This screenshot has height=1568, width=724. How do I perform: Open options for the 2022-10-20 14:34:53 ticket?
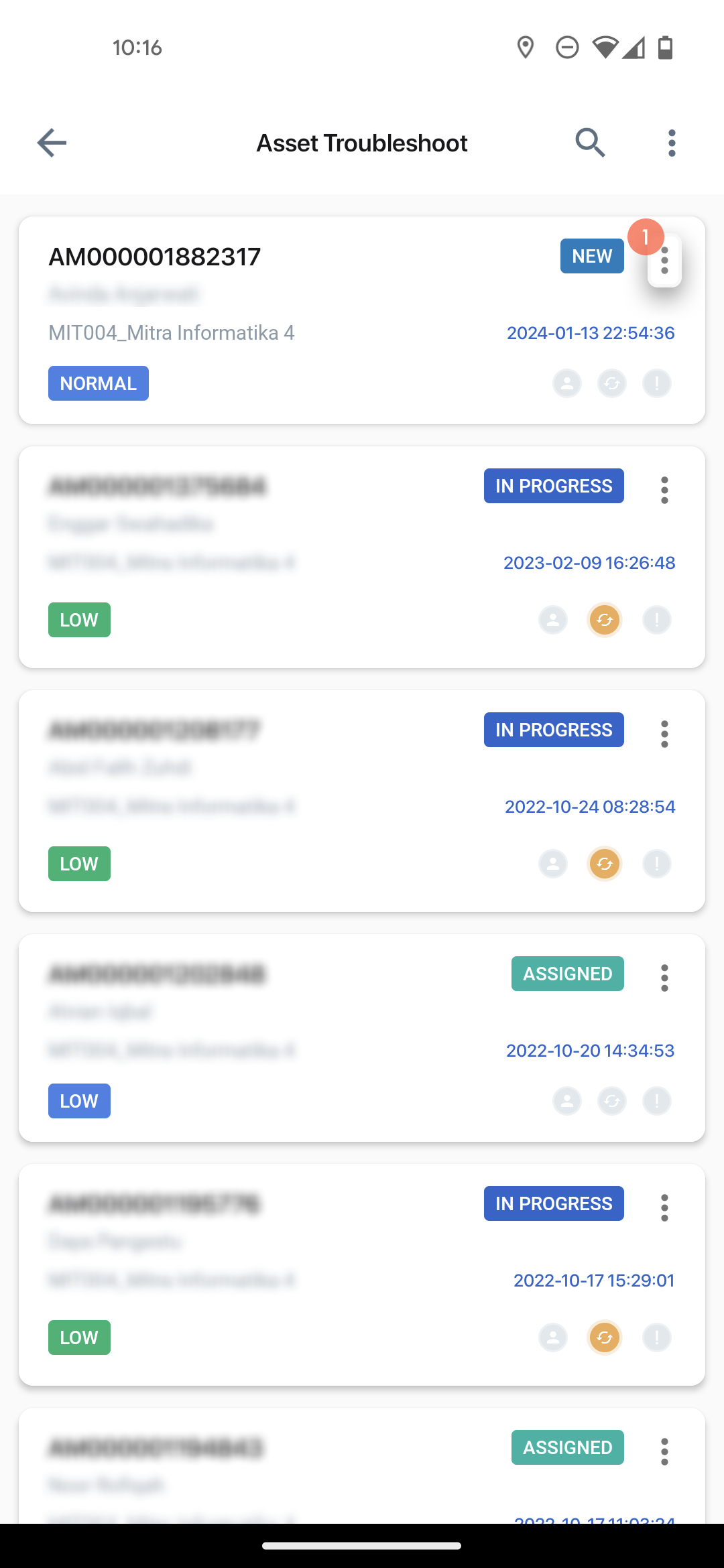[x=664, y=978]
